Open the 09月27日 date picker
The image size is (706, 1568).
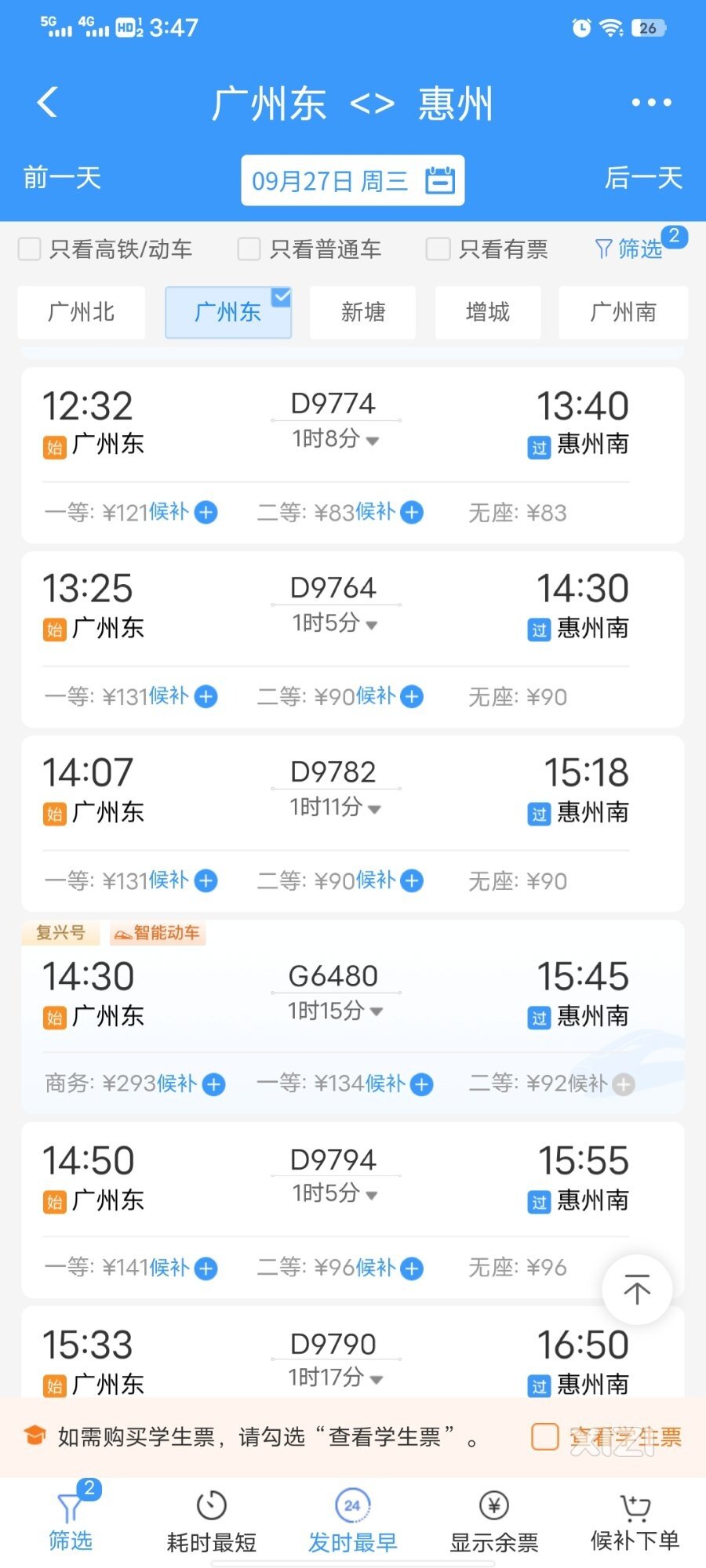coord(352,180)
